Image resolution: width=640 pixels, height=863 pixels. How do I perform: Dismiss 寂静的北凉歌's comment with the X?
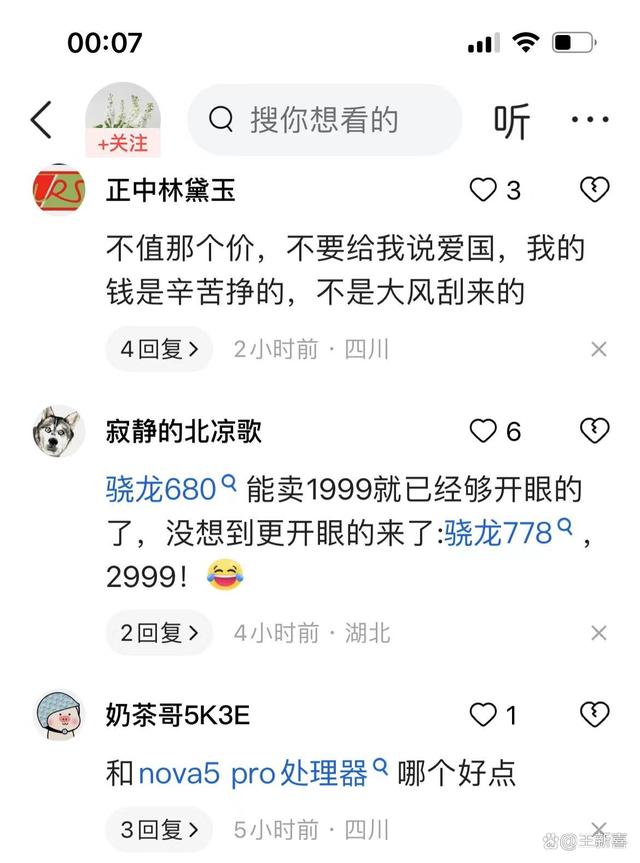598,633
